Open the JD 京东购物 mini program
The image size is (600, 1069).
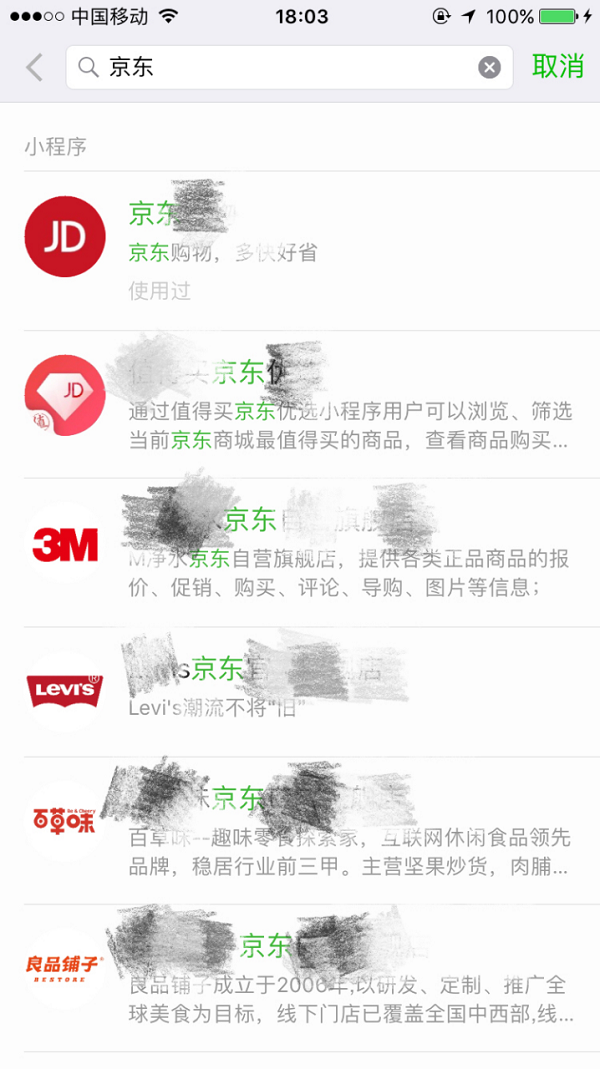tap(300, 250)
